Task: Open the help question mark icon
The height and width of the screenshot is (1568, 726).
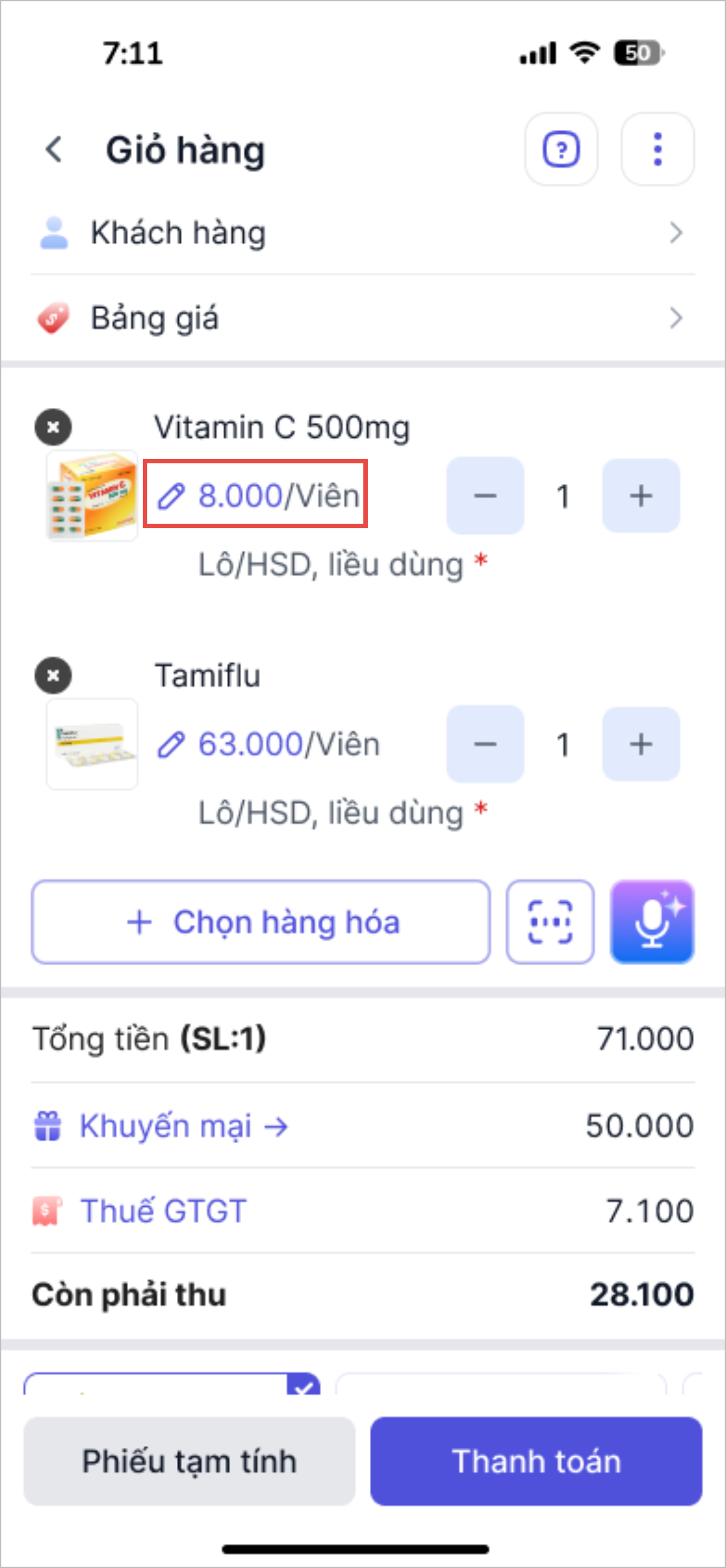Action: [x=561, y=150]
